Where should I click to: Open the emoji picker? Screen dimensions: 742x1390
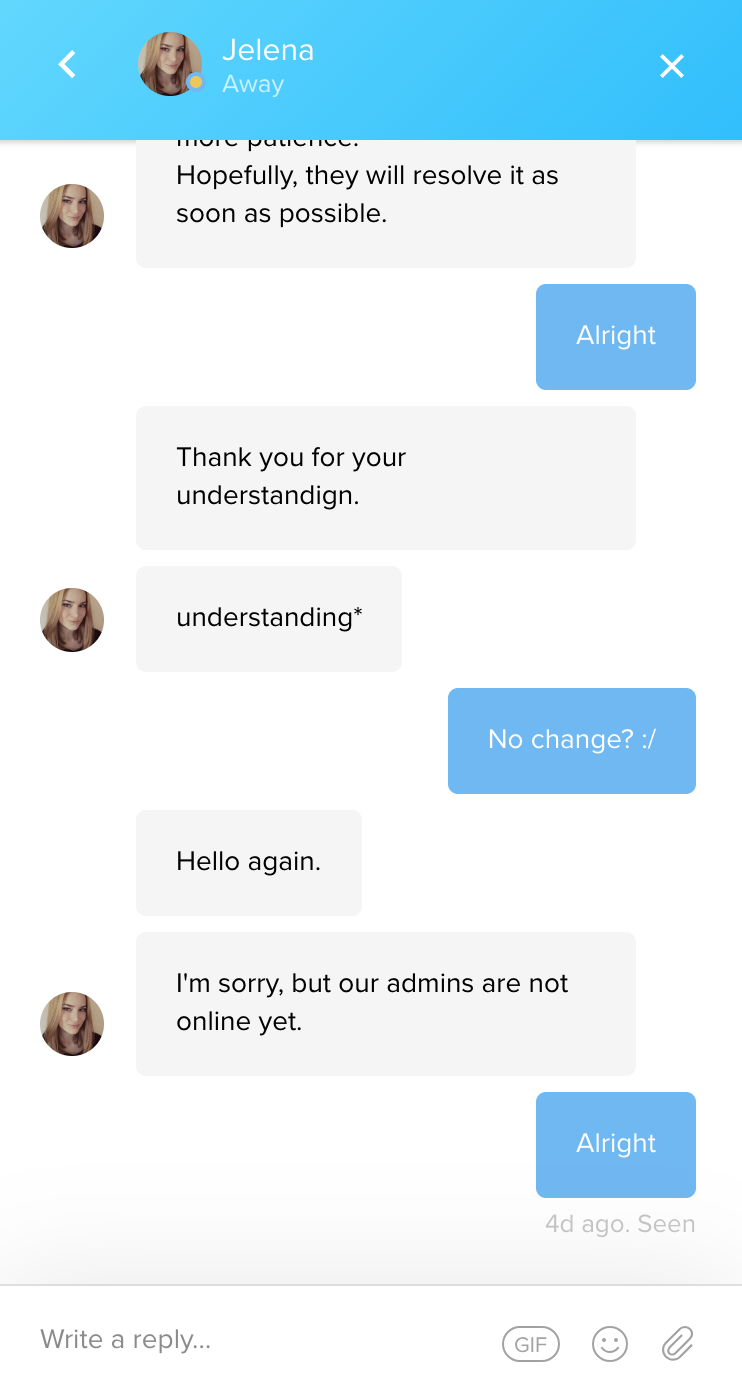(610, 1344)
